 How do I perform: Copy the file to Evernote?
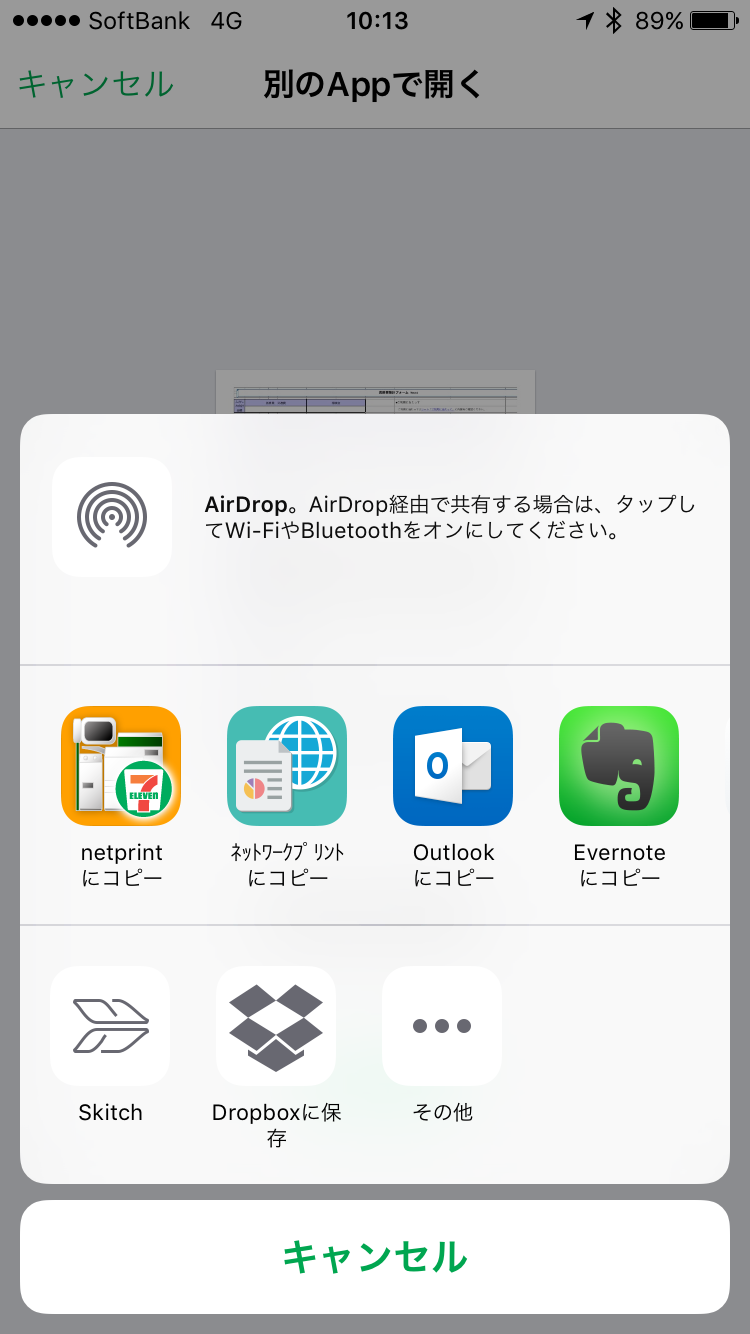tap(619, 766)
